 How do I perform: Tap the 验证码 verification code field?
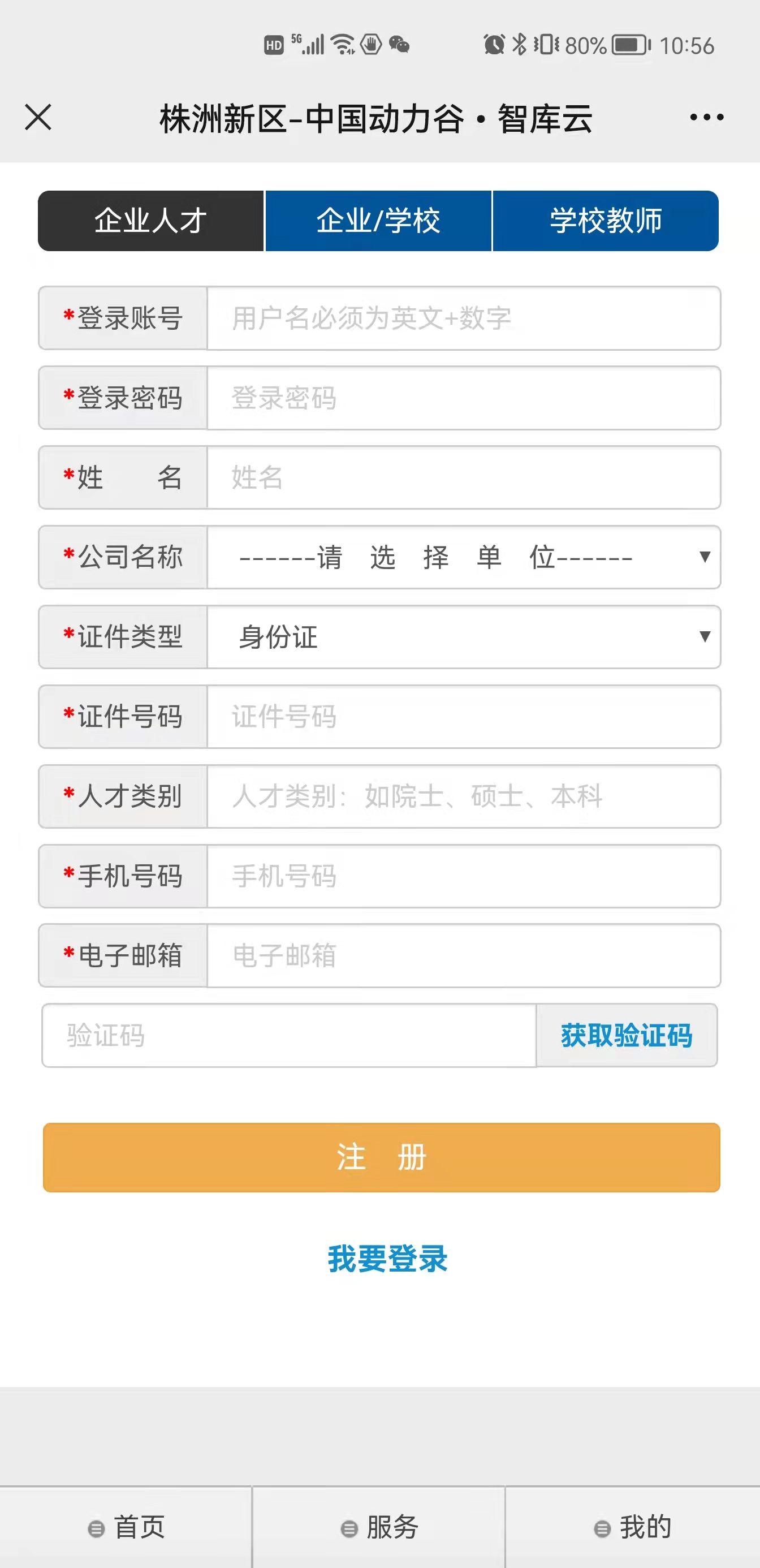point(289,1035)
